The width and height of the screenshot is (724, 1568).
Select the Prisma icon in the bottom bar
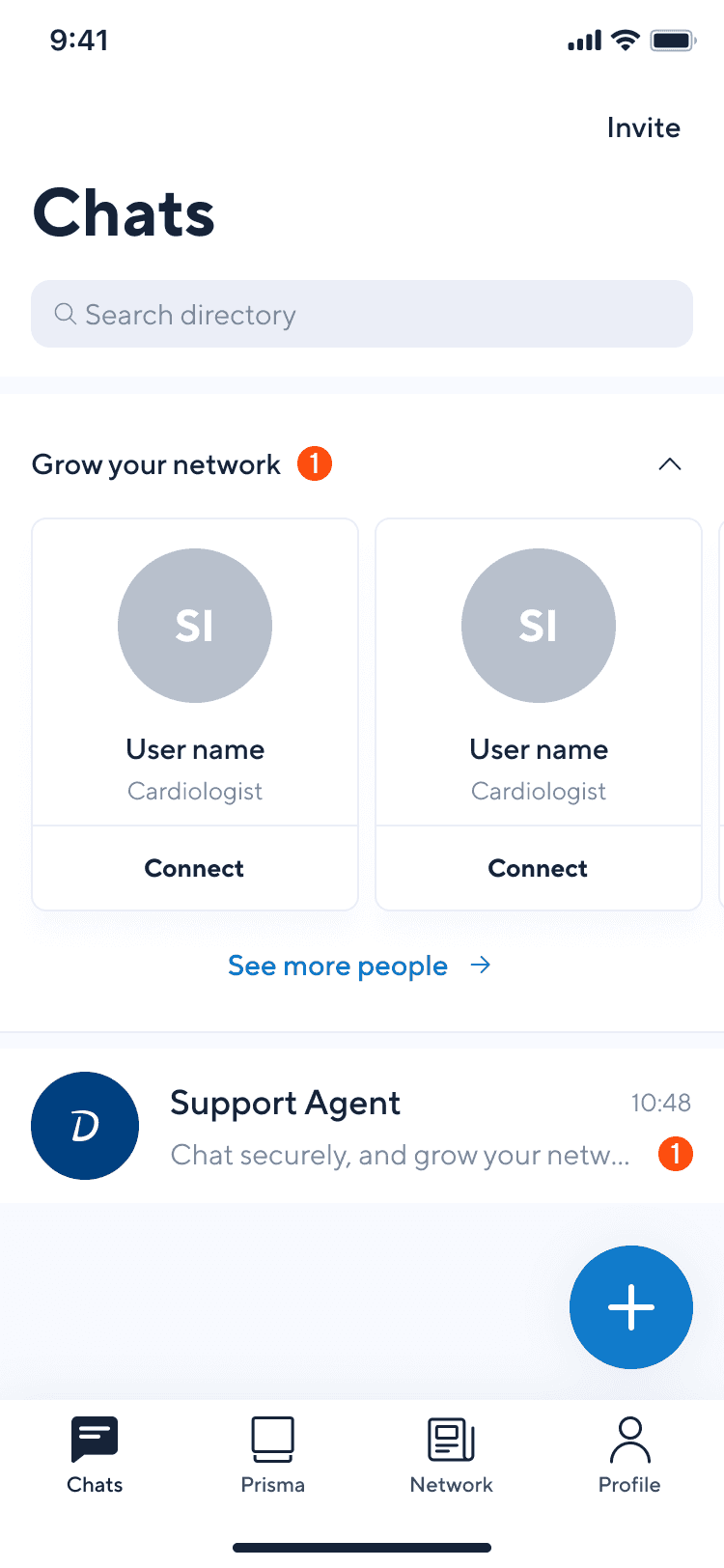tap(272, 1437)
